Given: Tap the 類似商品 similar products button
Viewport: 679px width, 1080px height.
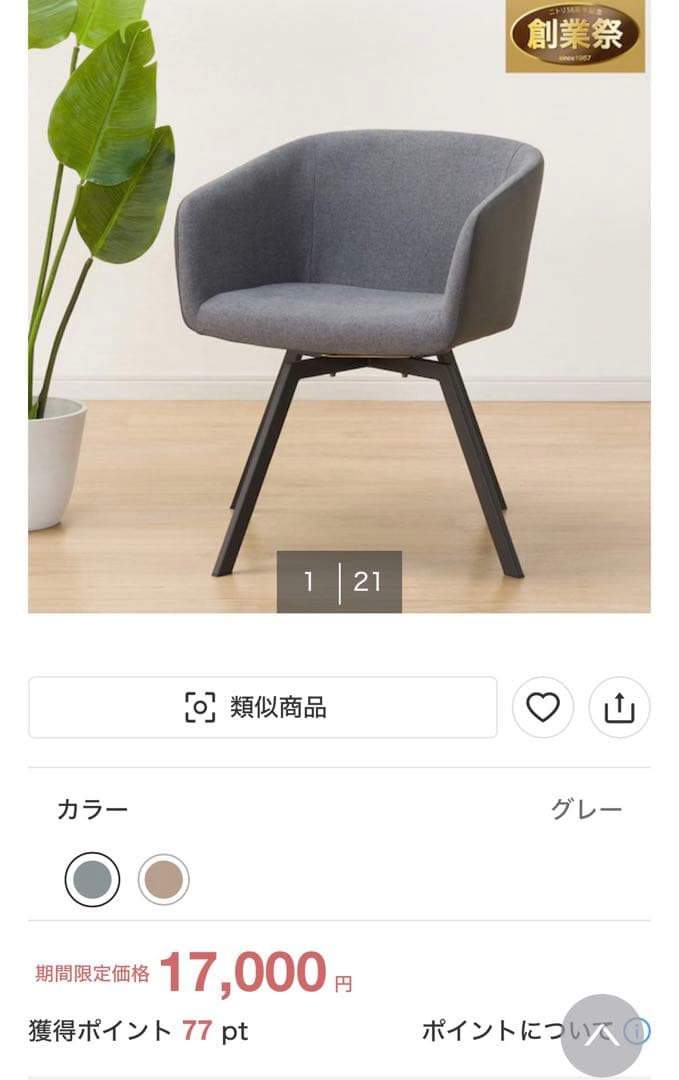Looking at the screenshot, I should 262,708.
